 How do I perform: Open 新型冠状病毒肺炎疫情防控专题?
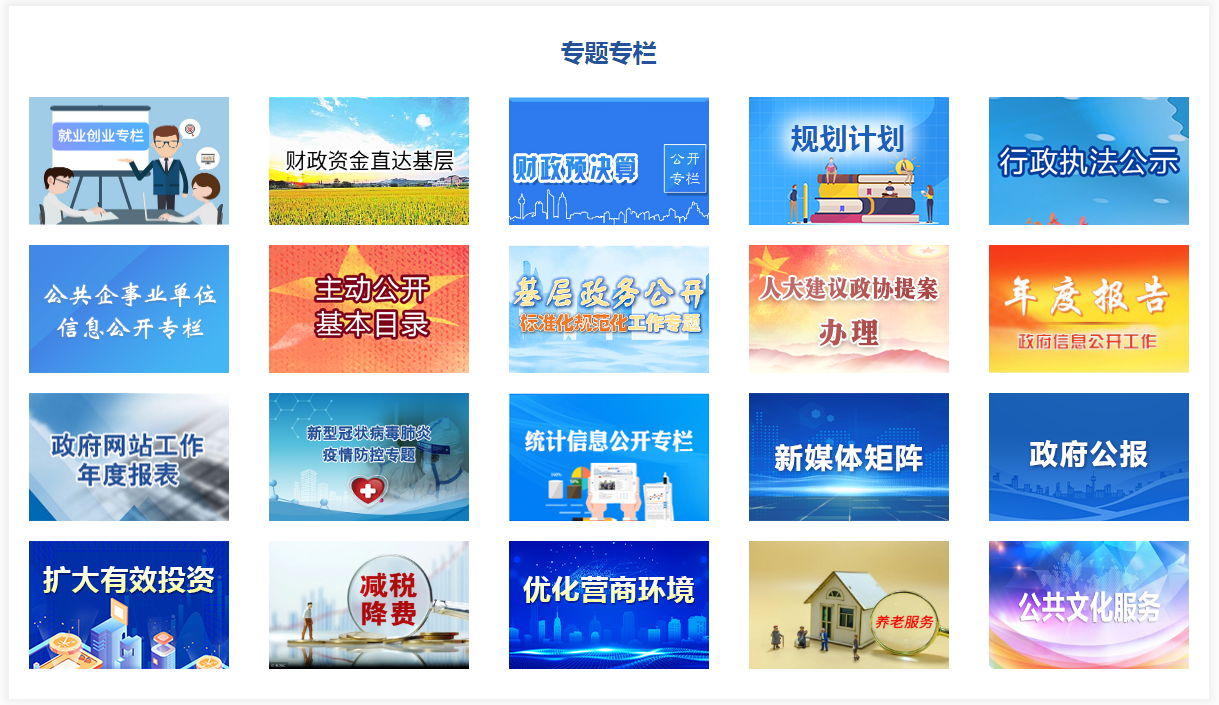point(369,457)
